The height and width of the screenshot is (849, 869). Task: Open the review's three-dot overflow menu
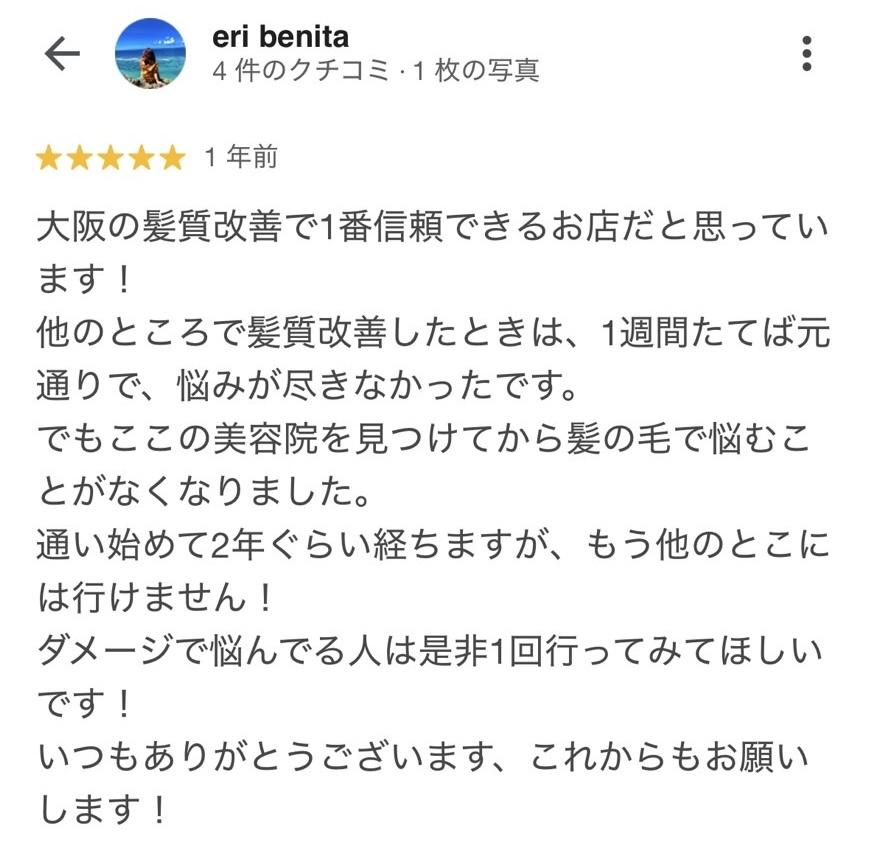806,53
